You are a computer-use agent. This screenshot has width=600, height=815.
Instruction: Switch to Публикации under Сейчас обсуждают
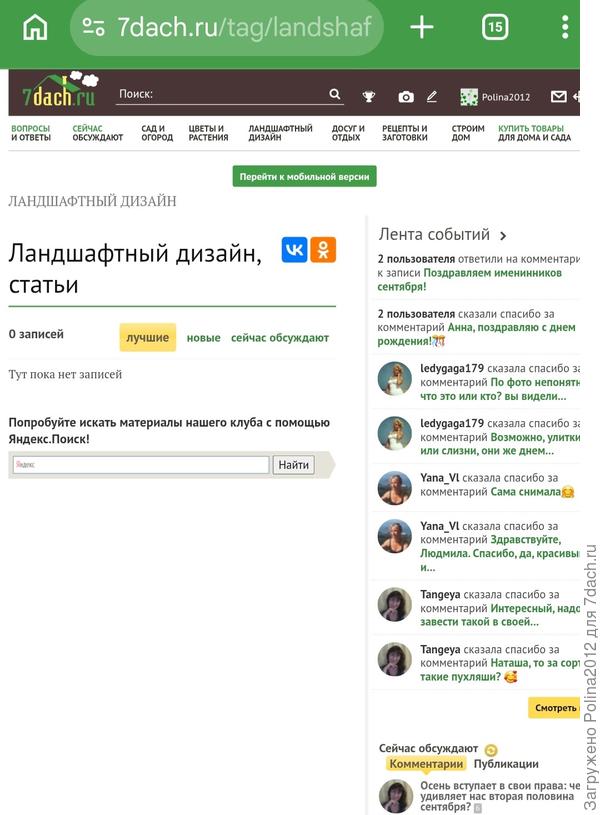[506, 764]
